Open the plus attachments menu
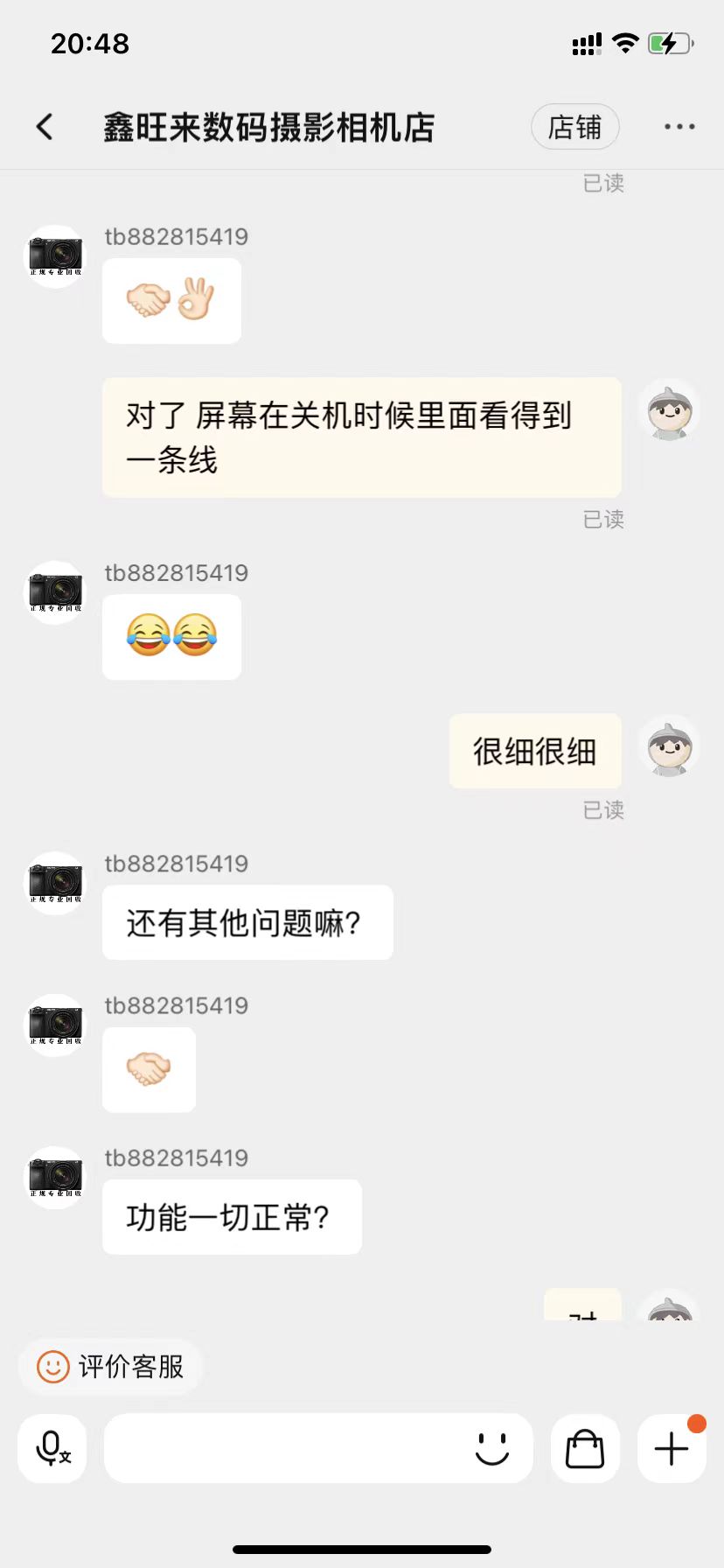 click(x=672, y=1448)
